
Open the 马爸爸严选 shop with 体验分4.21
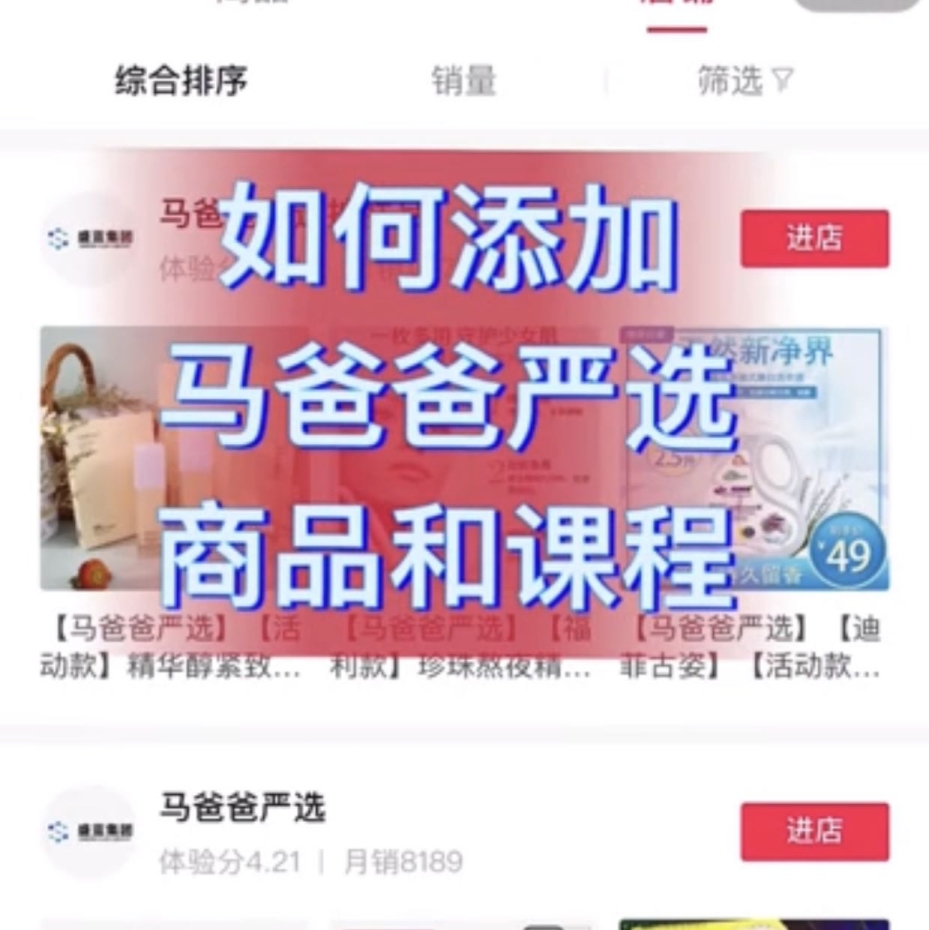[243, 808]
